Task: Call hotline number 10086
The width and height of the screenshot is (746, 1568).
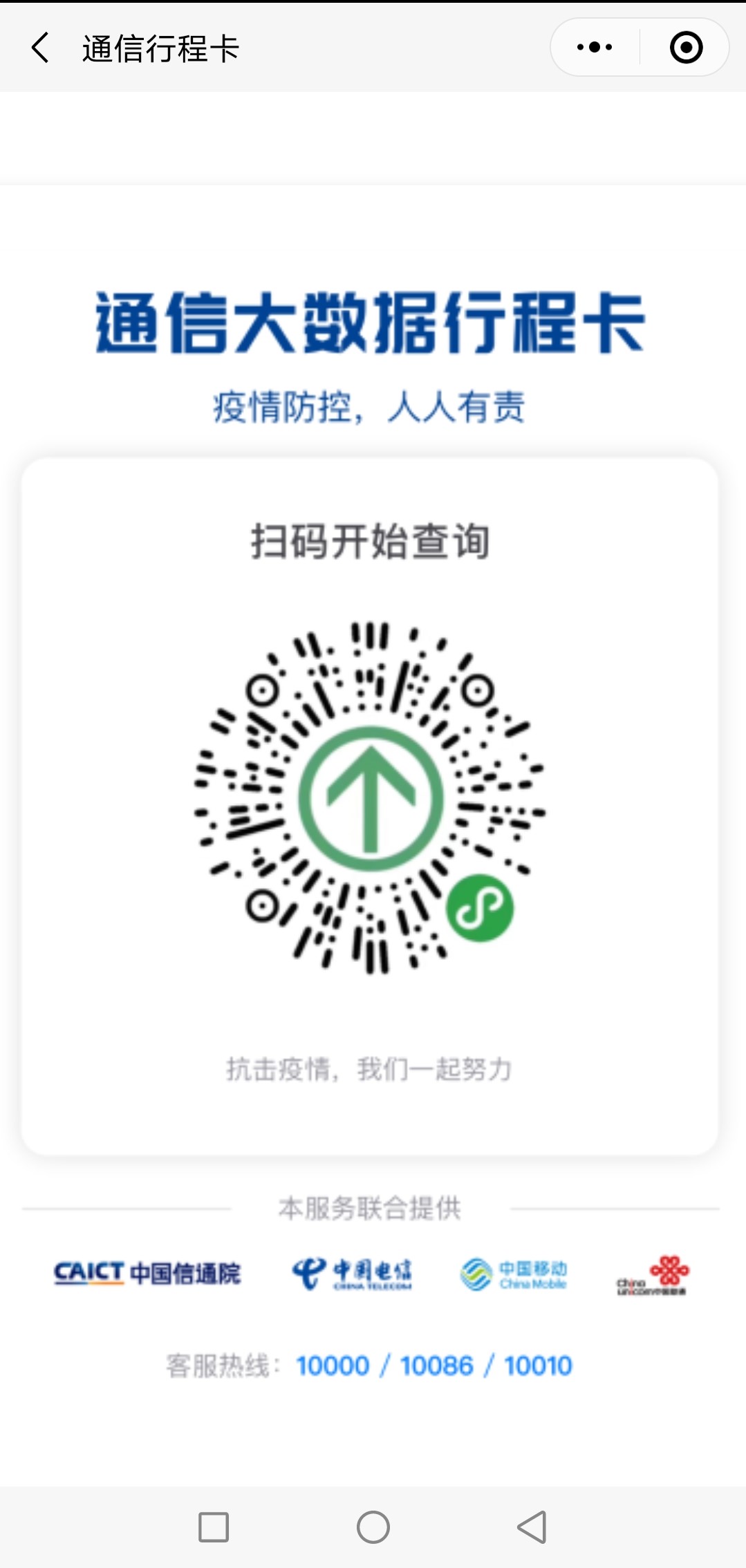Action: tap(437, 1366)
